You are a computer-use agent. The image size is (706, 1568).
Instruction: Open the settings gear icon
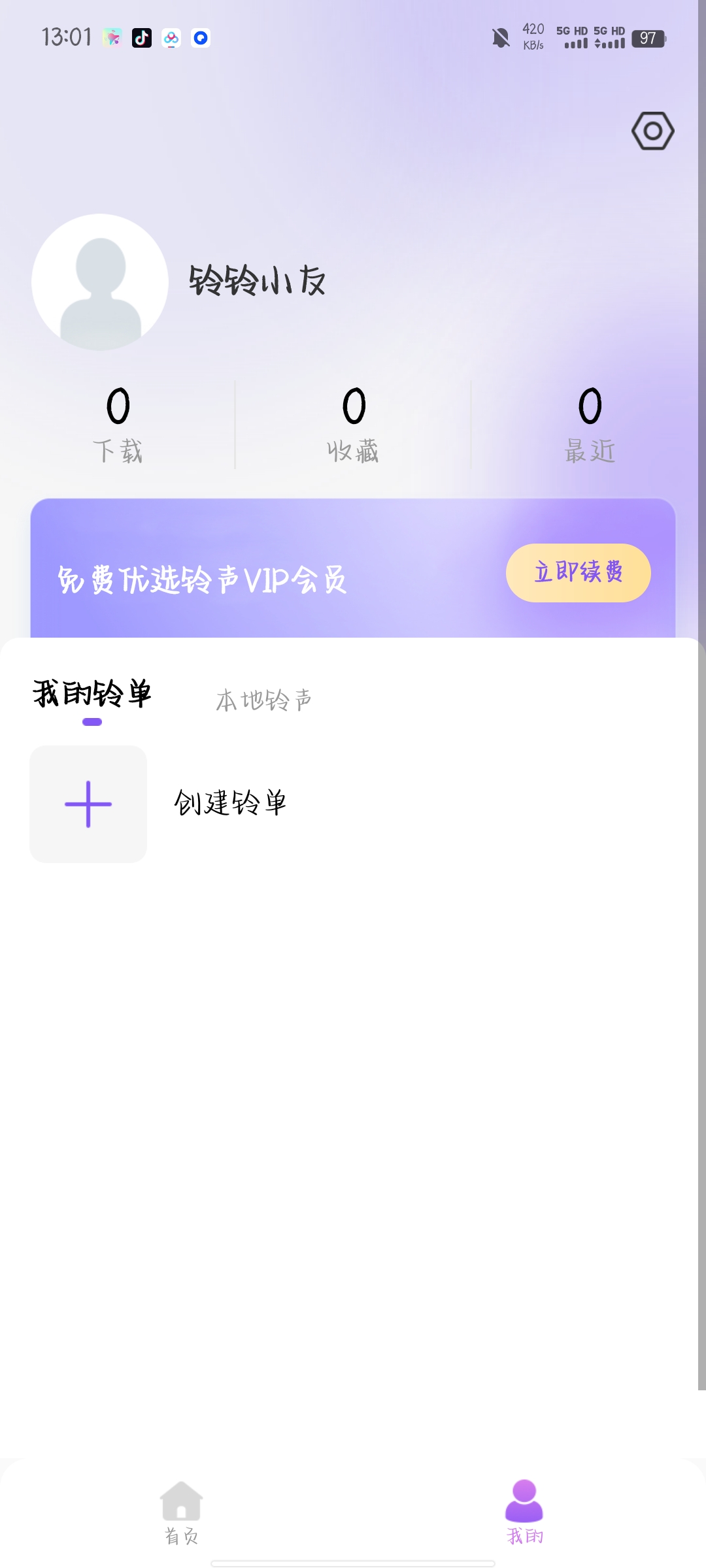pyautogui.click(x=652, y=131)
